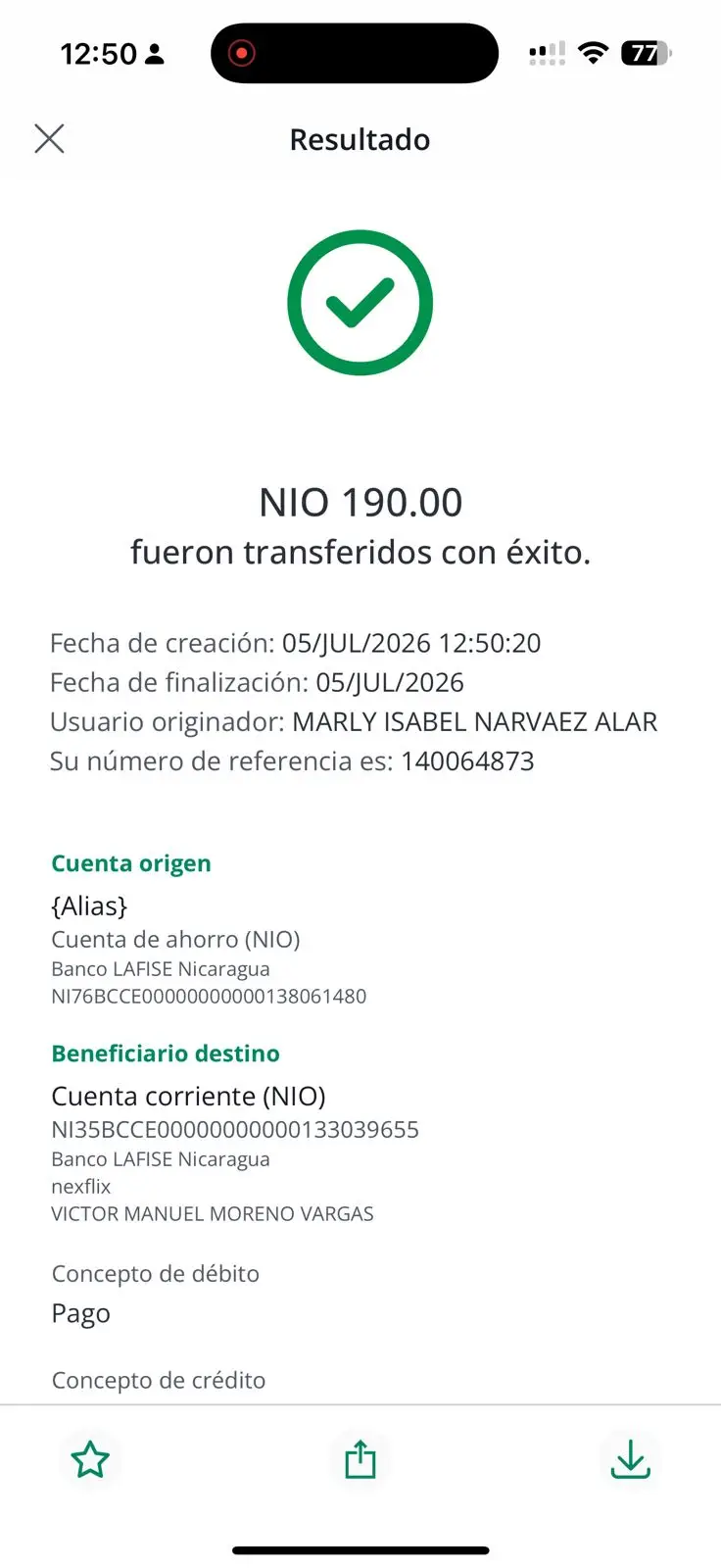Close the Resultado screen

pos(49,139)
